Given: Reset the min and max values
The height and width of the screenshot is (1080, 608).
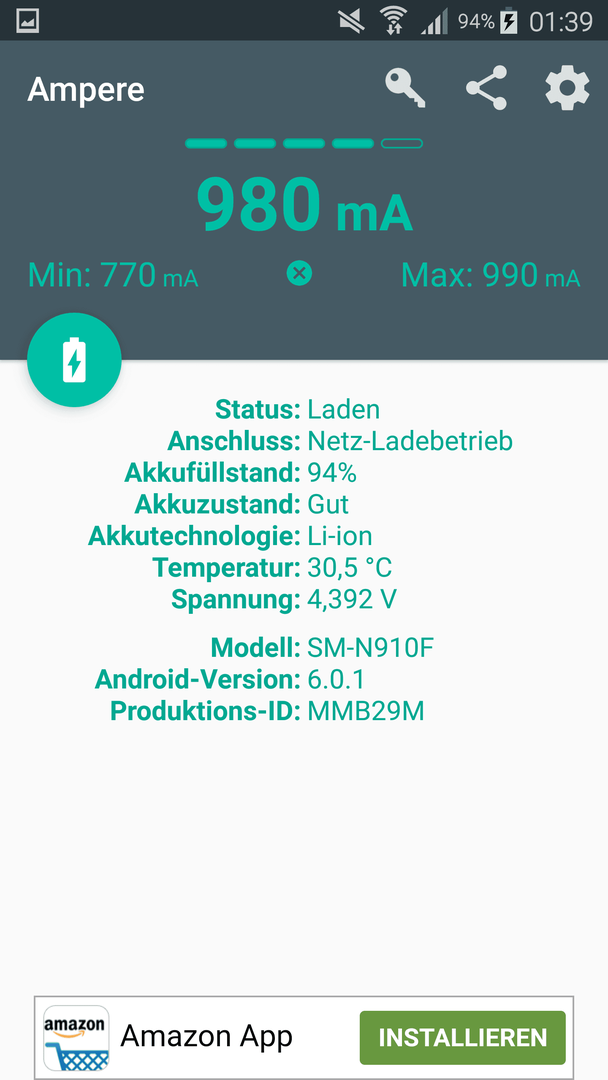Looking at the screenshot, I should pyautogui.click(x=299, y=273).
